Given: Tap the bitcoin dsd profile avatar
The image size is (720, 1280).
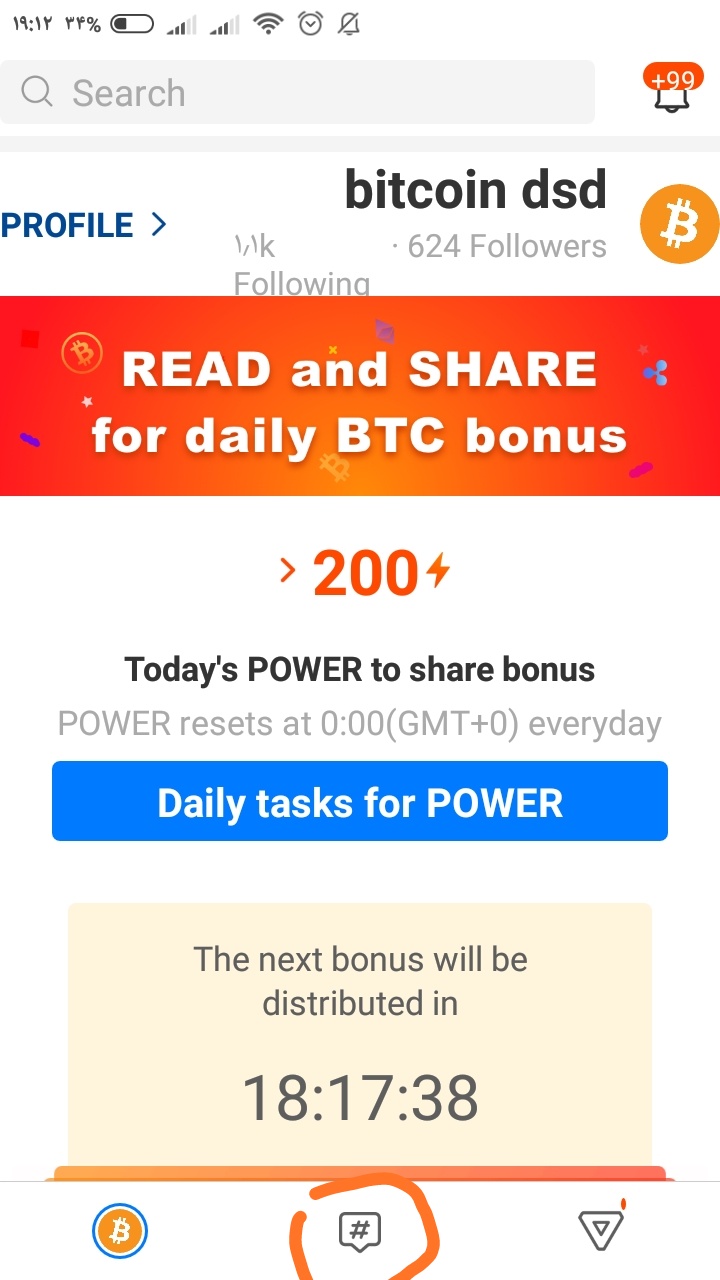Looking at the screenshot, I should tap(680, 225).
